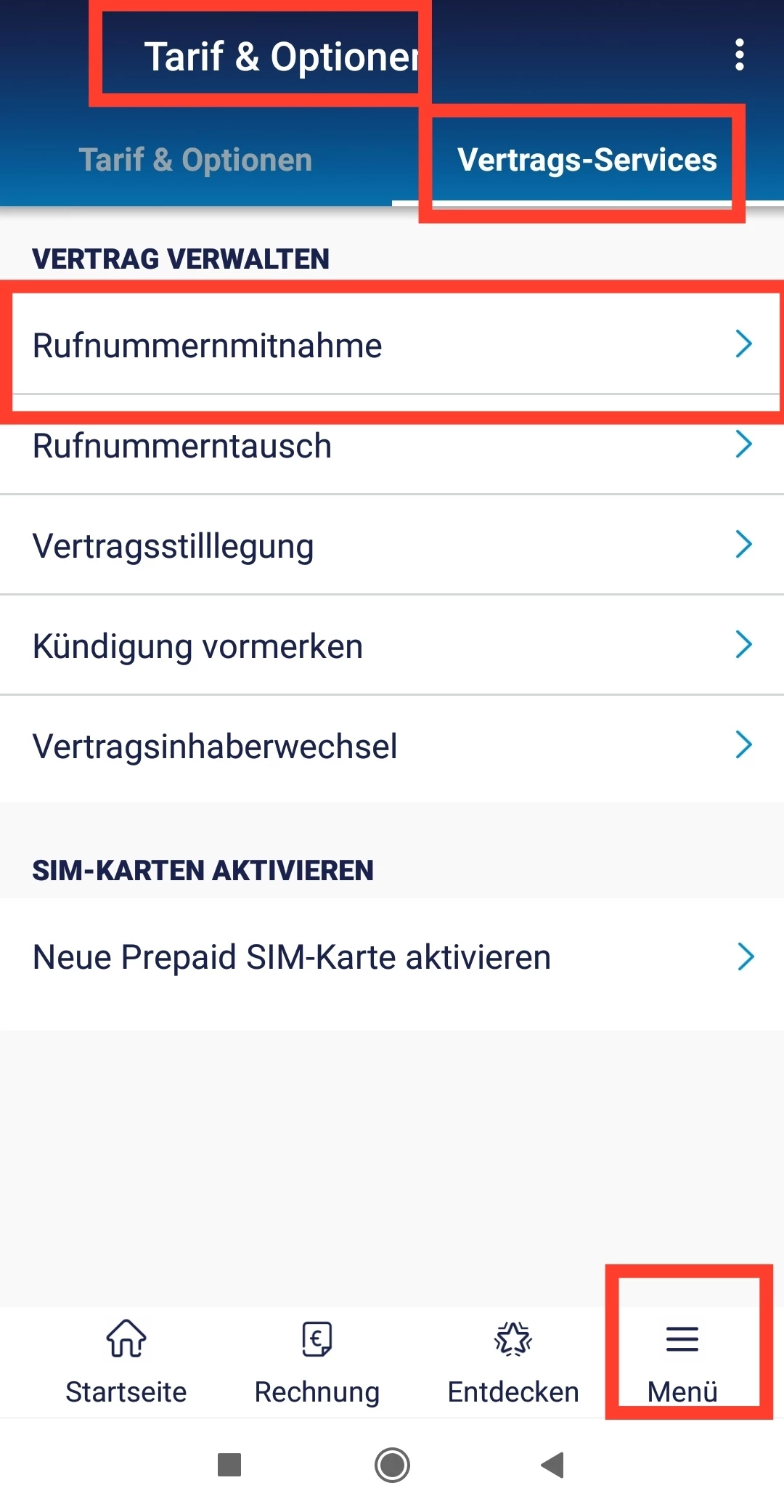This screenshot has width=784, height=1512.
Task: Open Rufnummernmitnahme
Action: (x=392, y=345)
